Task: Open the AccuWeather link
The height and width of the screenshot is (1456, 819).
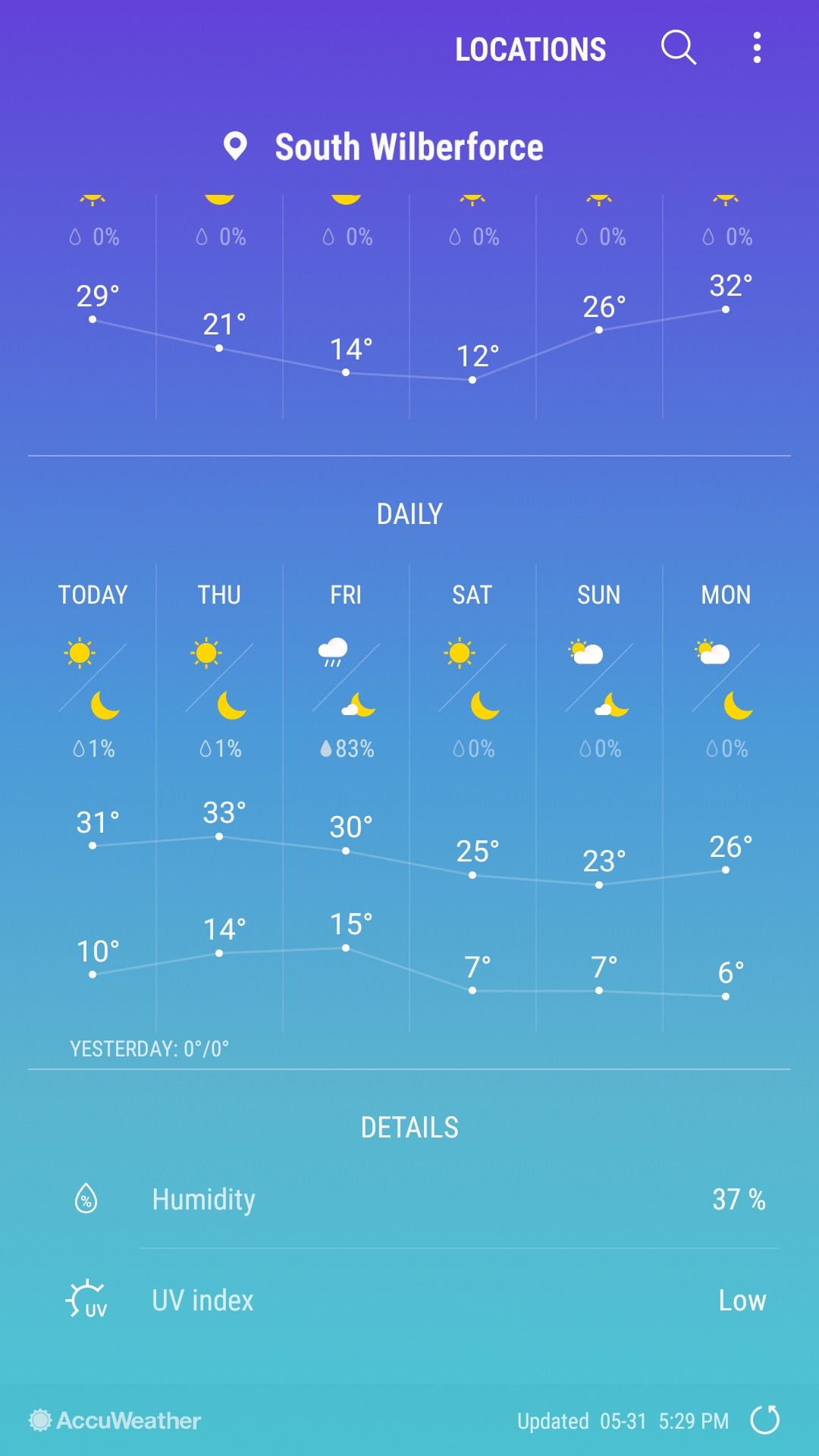Action: [x=115, y=1420]
